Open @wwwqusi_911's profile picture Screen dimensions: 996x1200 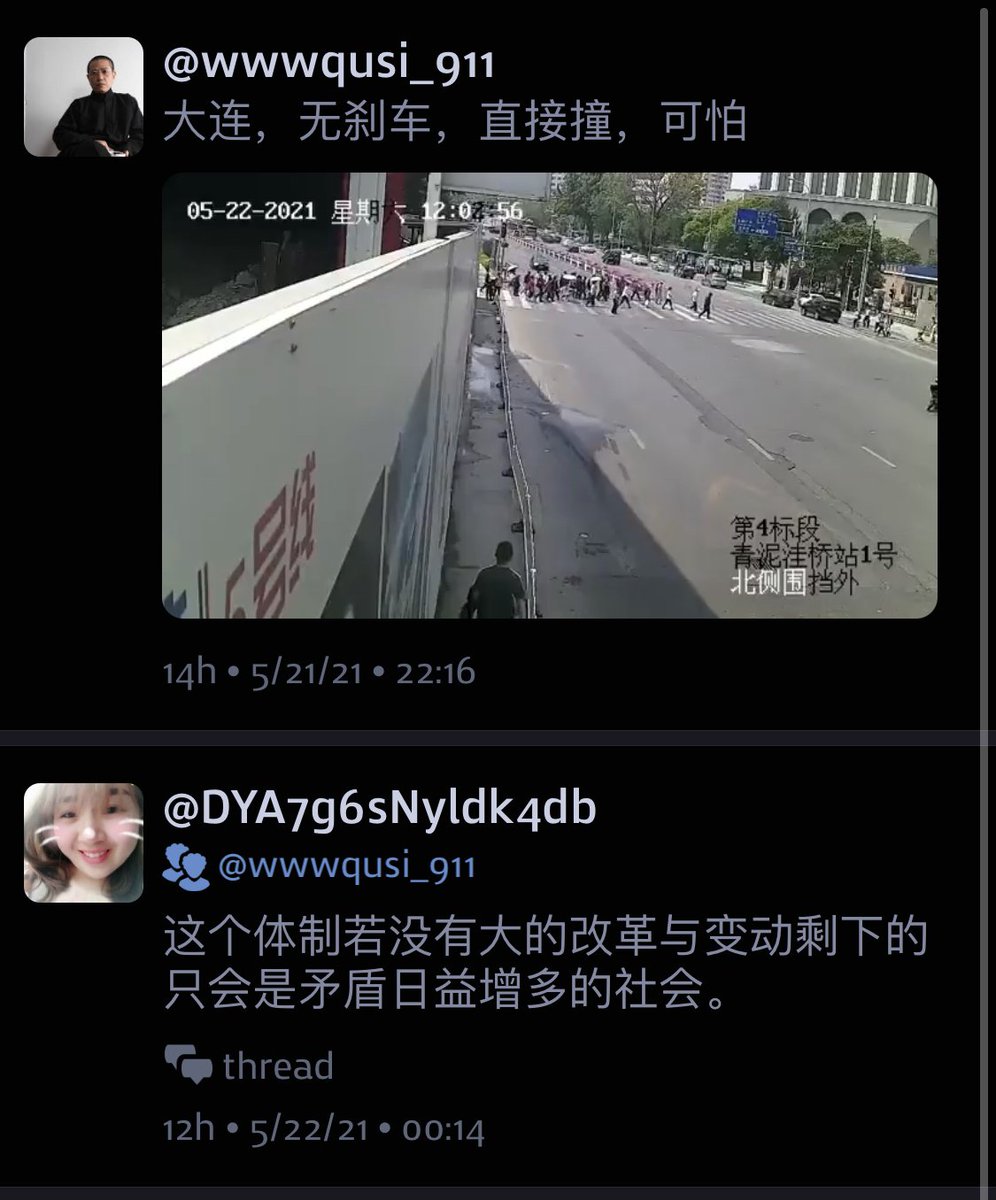tap(84, 97)
